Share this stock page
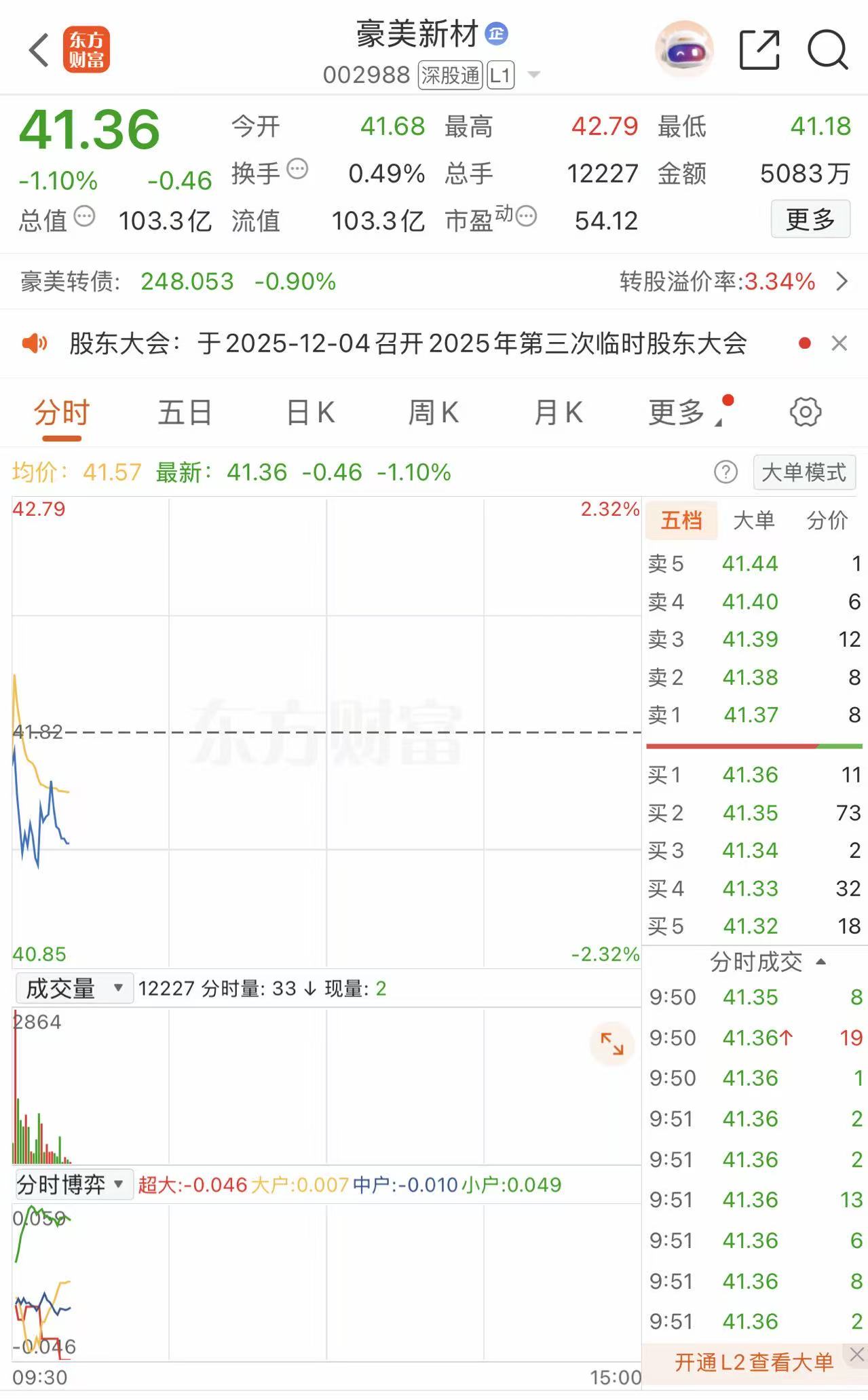Viewport: 868px width, 1400px height. (x=759, y=50)
